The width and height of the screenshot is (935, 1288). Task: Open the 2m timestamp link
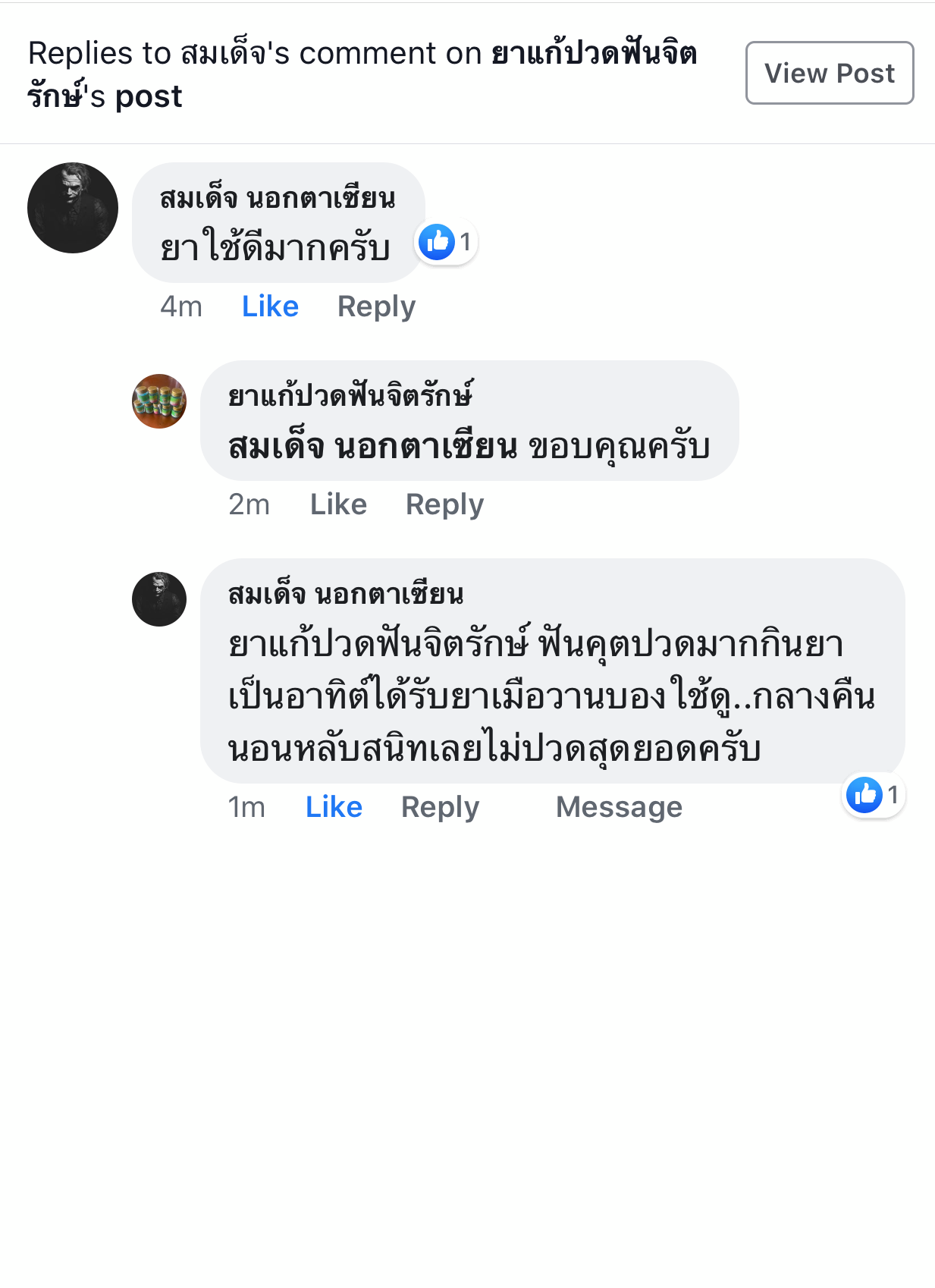pyautogui.click(x=249, y=504)
